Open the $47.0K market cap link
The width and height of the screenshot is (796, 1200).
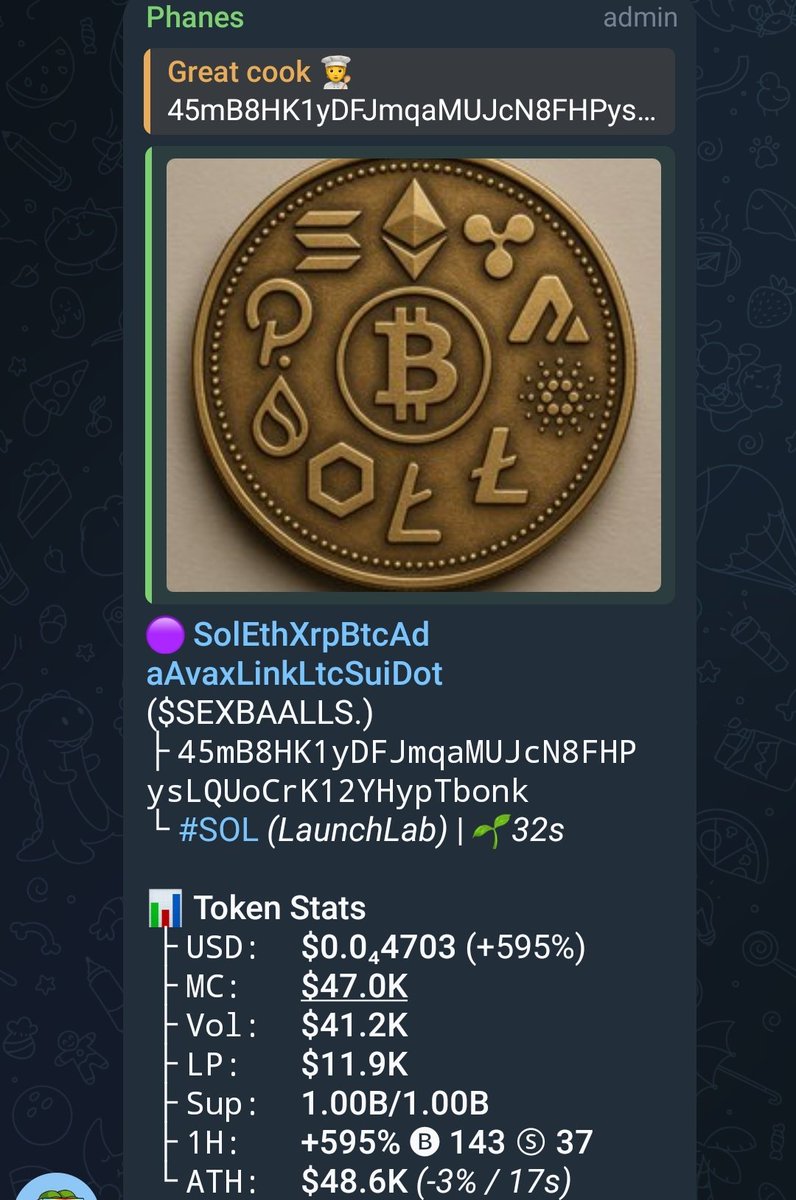pyautogui.click(x=354, y=986)
